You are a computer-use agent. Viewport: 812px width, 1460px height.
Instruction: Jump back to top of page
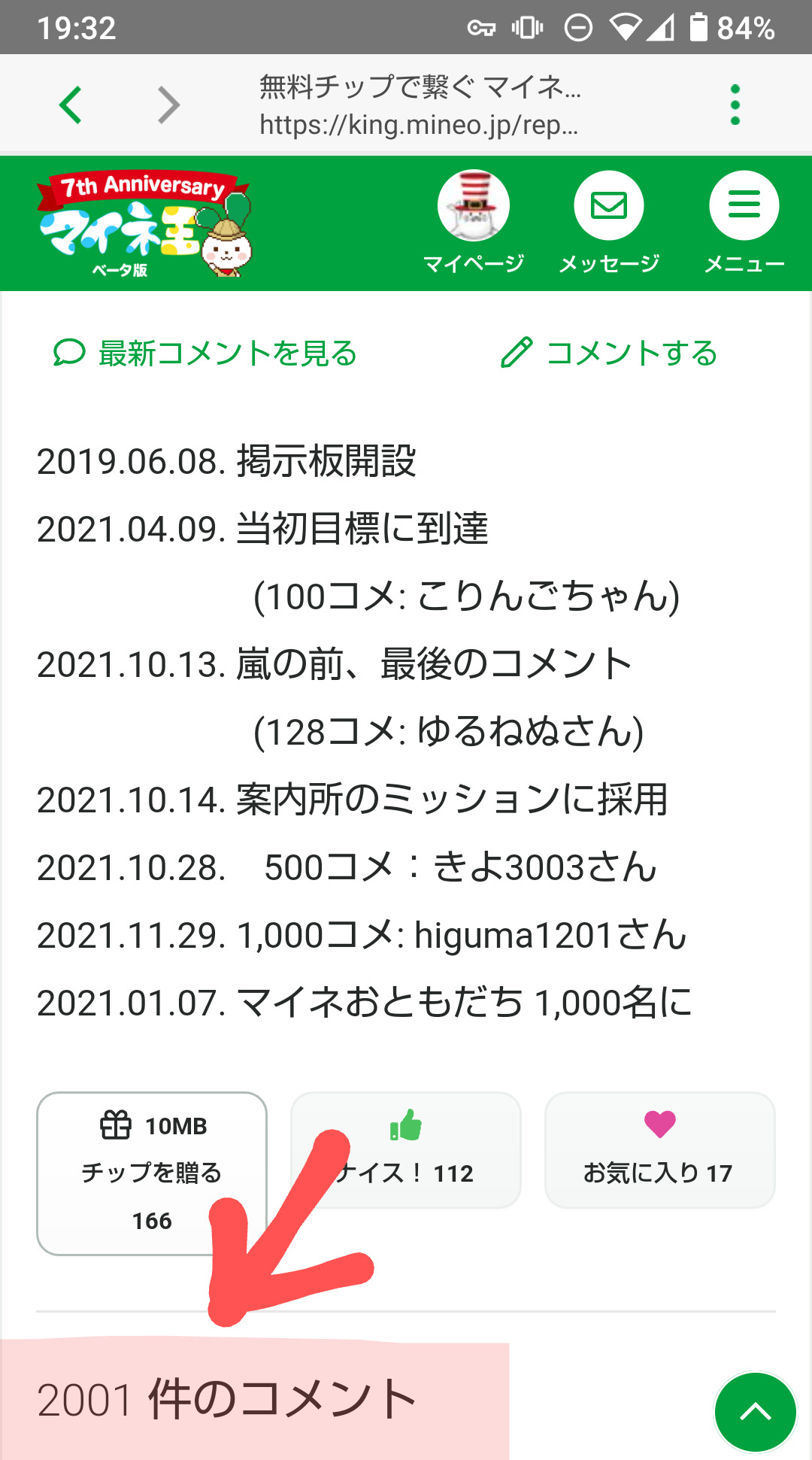click(x=755, y=1412)
